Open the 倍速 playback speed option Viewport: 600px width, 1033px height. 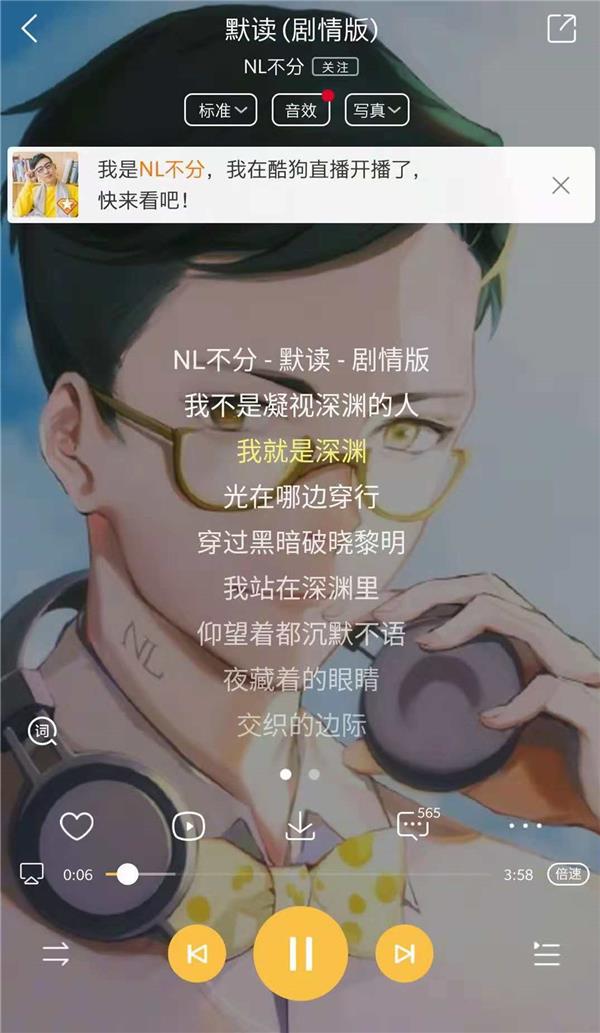568,874
